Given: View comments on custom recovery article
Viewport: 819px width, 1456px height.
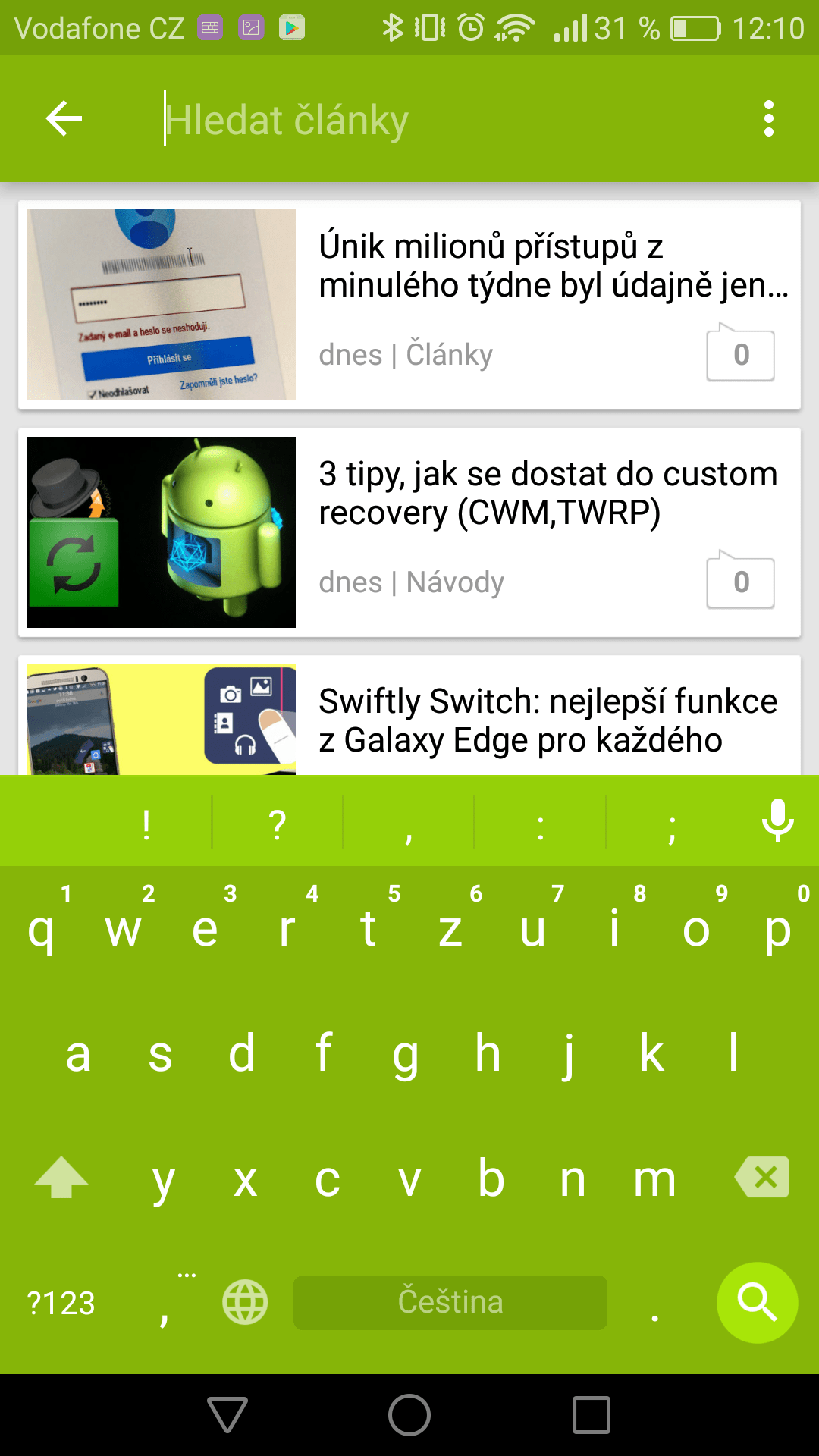Looking at the screenshot, I should coord(741,580).
